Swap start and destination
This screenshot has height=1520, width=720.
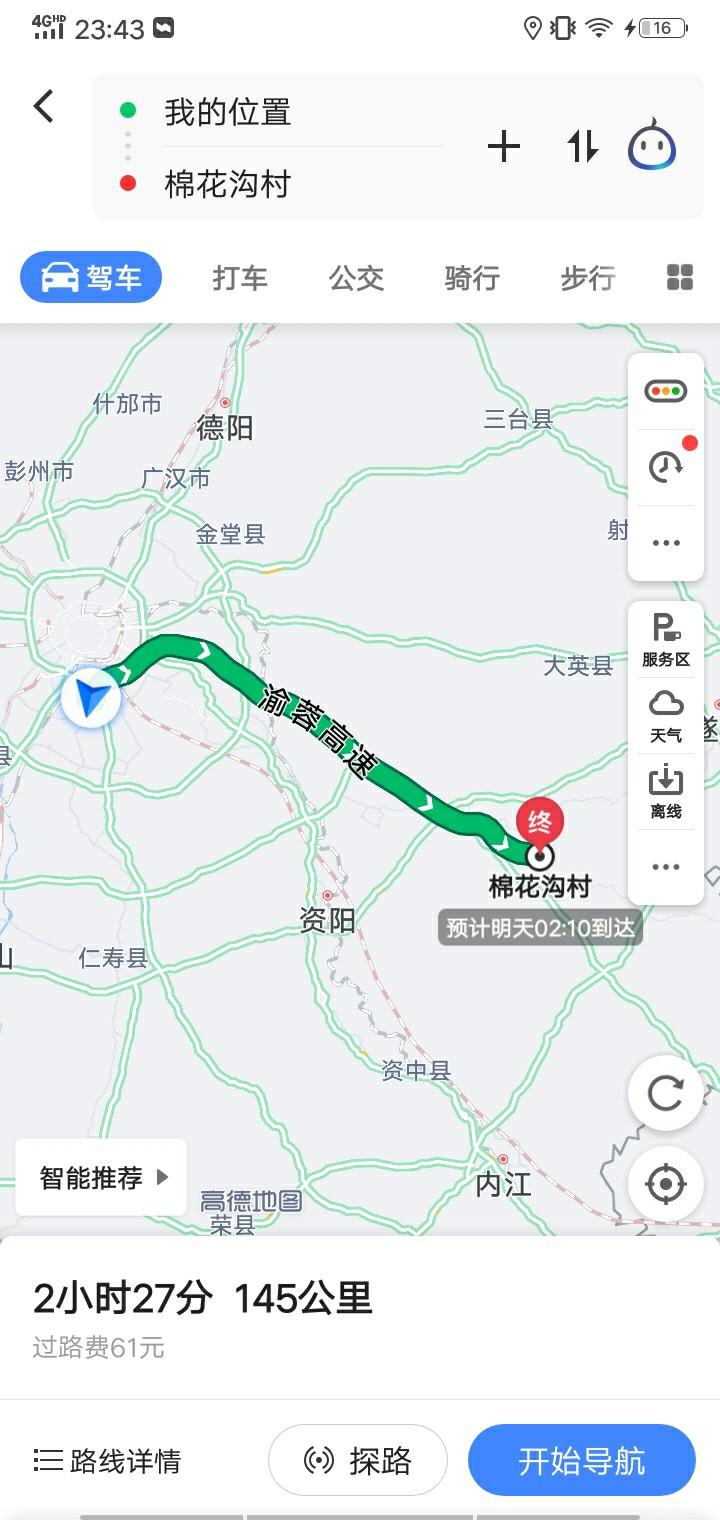pos(583,148)
